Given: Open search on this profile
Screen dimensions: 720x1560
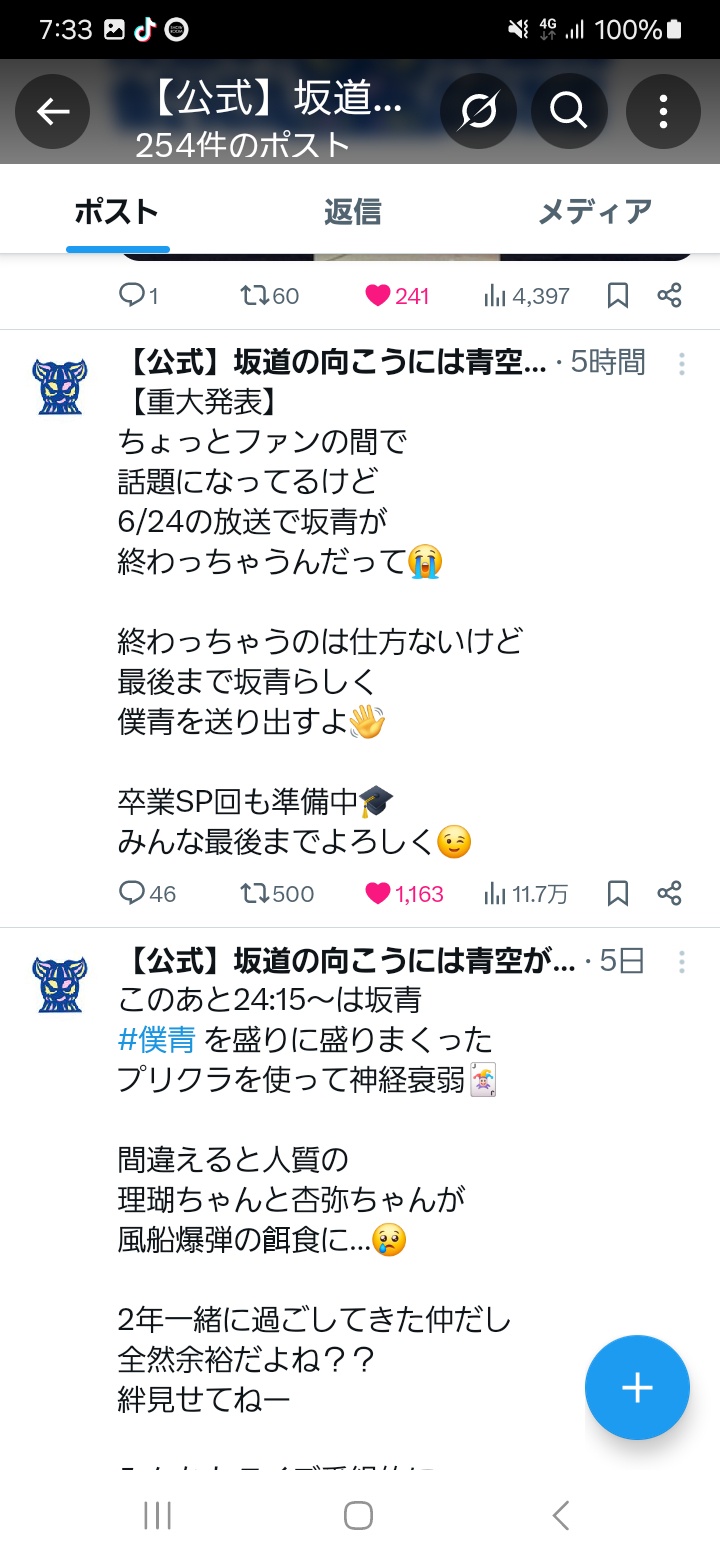Looking at the screenshot, I should 568,111.
